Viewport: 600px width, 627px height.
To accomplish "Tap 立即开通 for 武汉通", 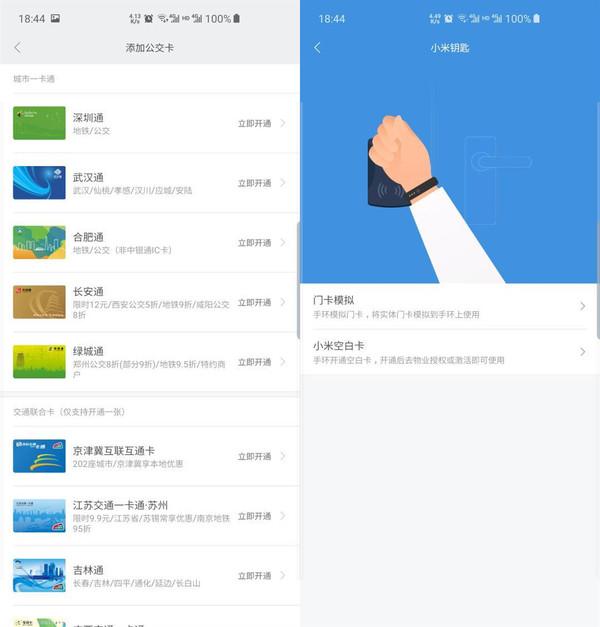I will pyautogui.click(x=254, y=183).
